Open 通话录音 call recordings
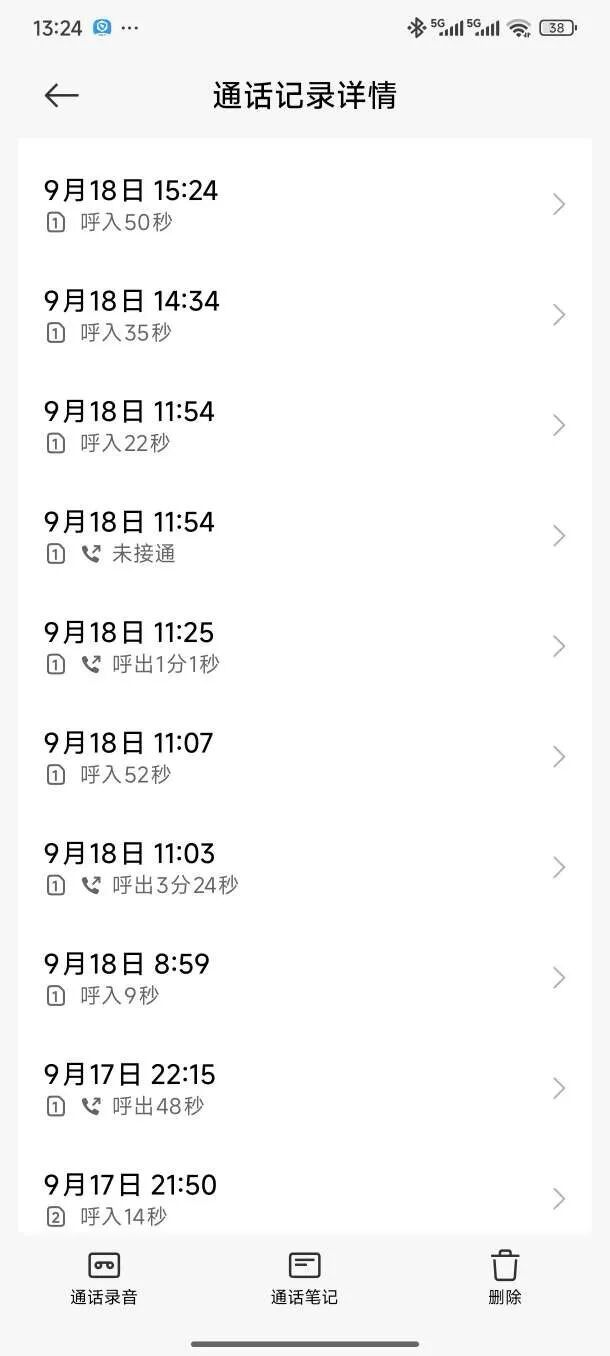This screenshot has width=610, height=1356. pos(104,1278)
